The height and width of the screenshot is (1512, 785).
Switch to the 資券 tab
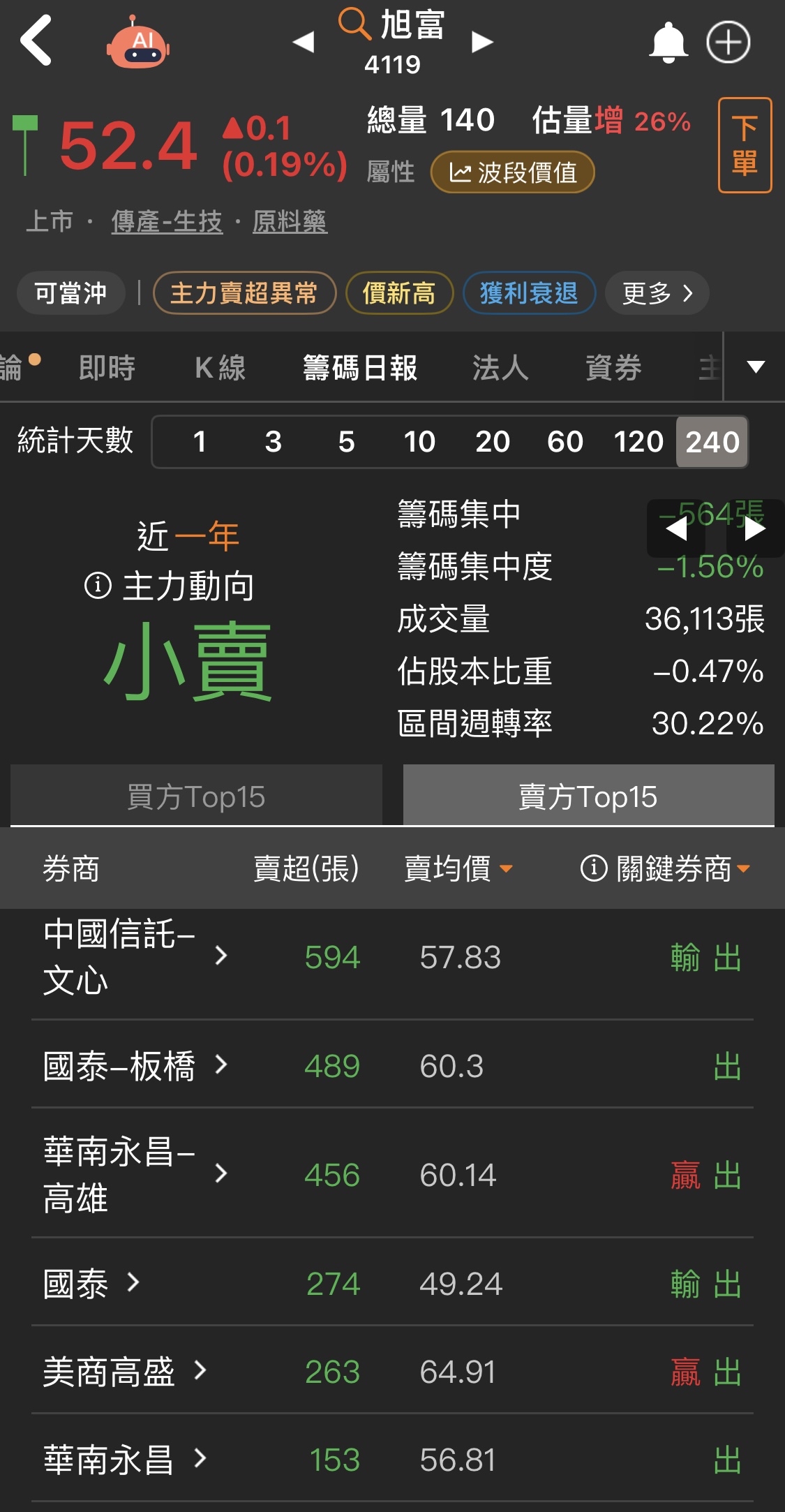click(x=613, y=368)
